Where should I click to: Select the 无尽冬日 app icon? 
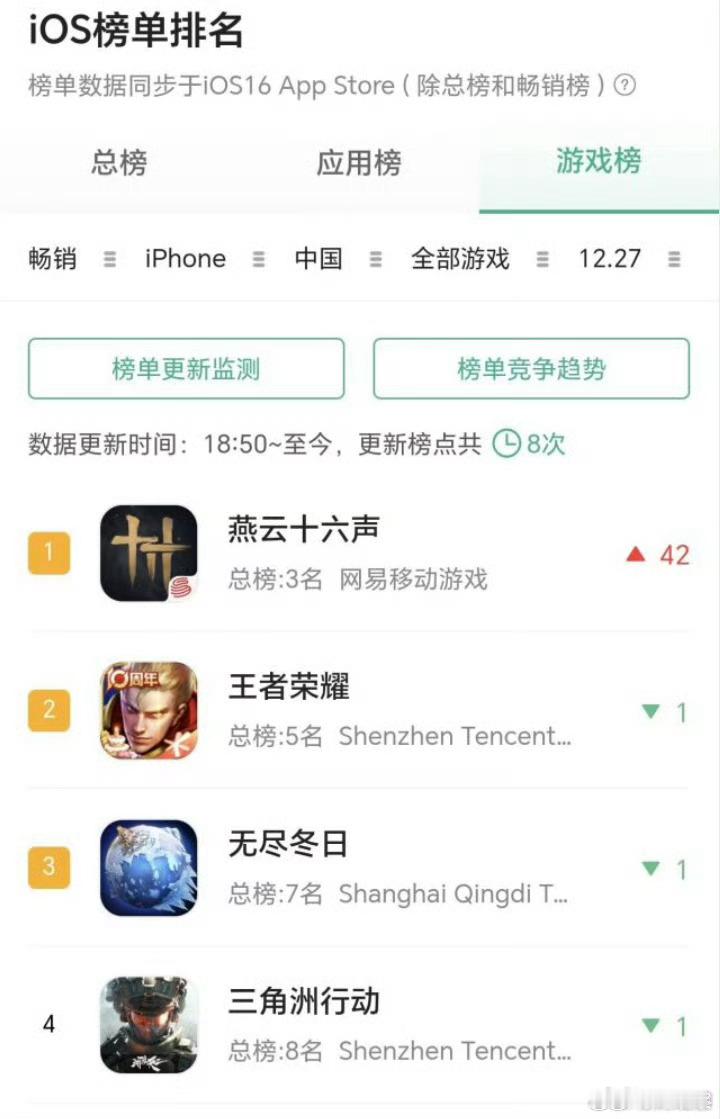tap(148, 868)
